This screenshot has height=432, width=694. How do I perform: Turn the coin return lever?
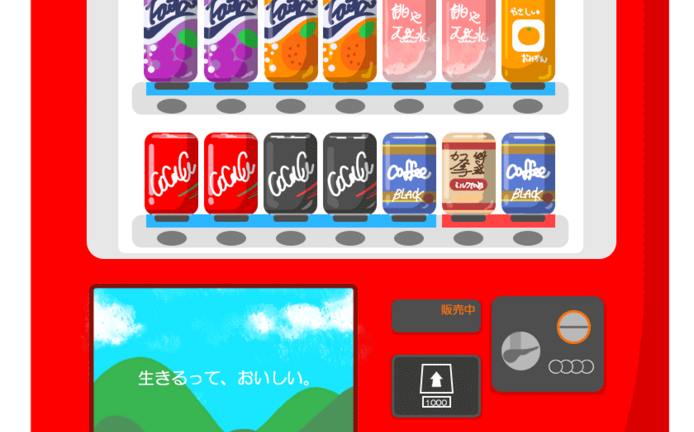point(520,351)
